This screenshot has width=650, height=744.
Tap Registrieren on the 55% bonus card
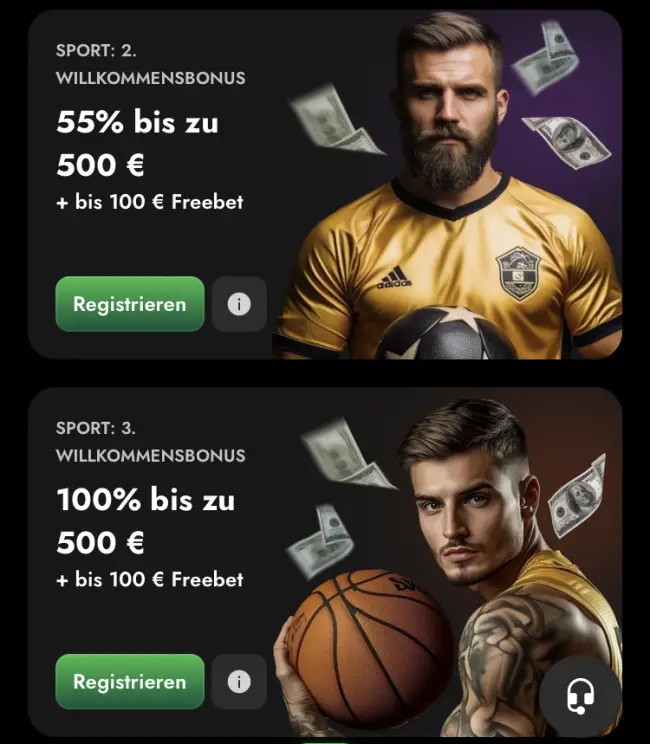(x=130, y=304)
